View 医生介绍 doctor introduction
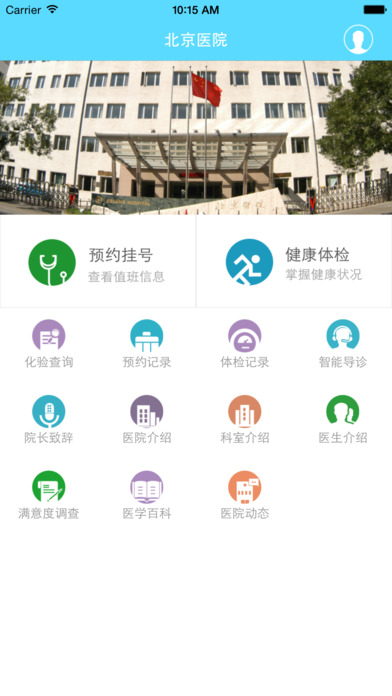 pyautogui.click(x=343, y=420)
